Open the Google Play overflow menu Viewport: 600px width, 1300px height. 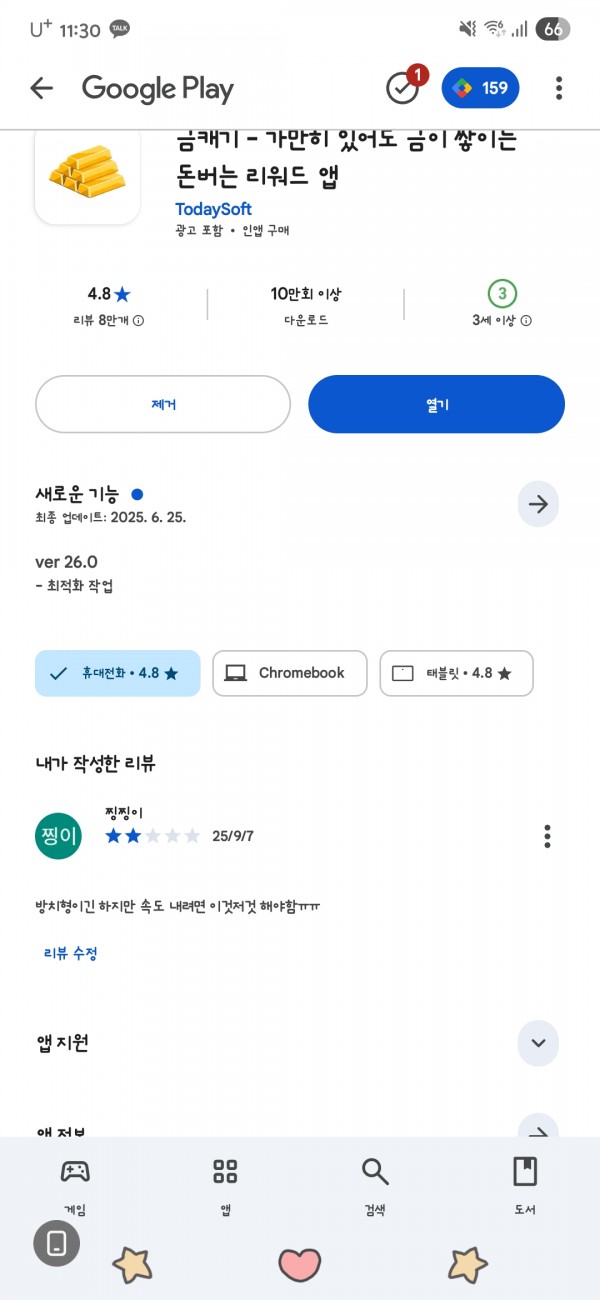[x=559, y=88]
